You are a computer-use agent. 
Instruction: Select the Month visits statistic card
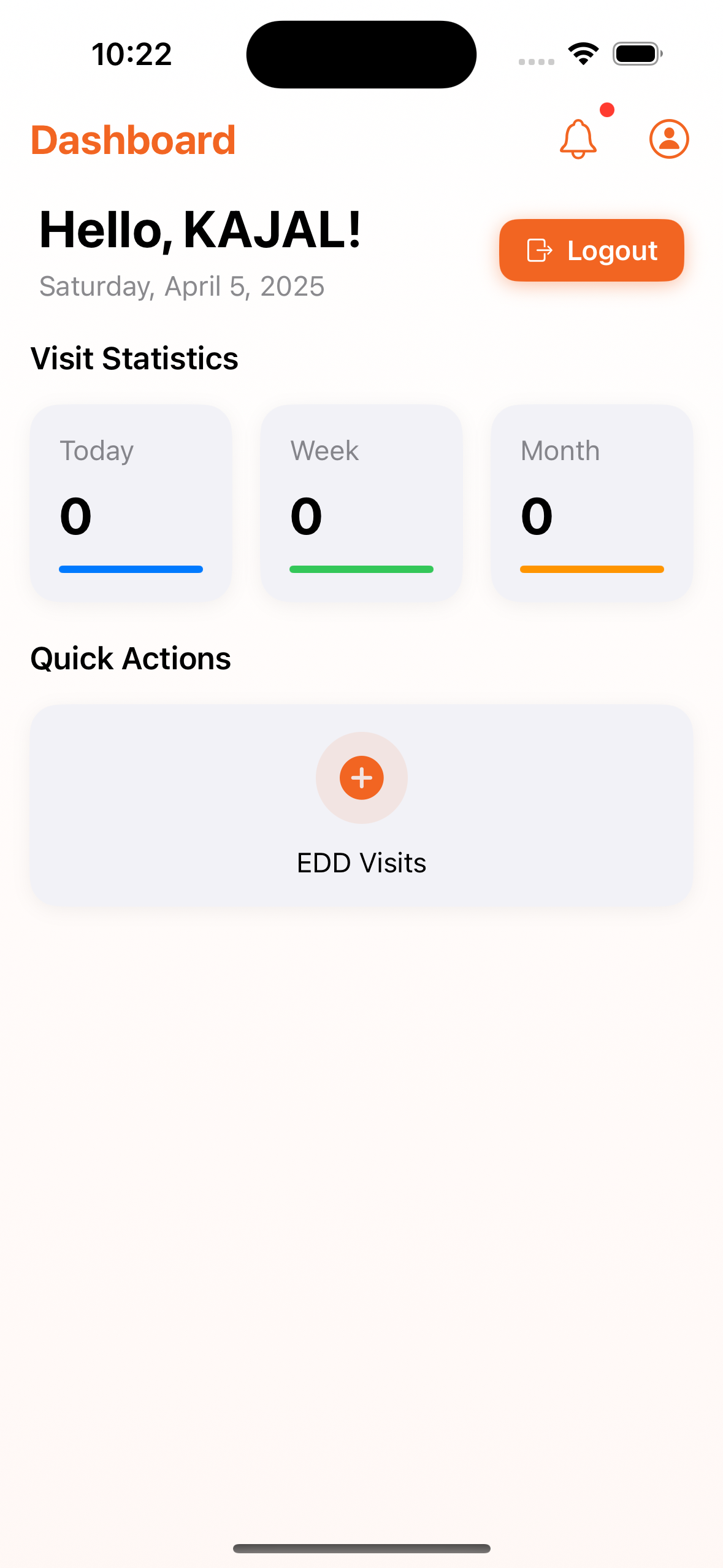[x=591, y=501]
